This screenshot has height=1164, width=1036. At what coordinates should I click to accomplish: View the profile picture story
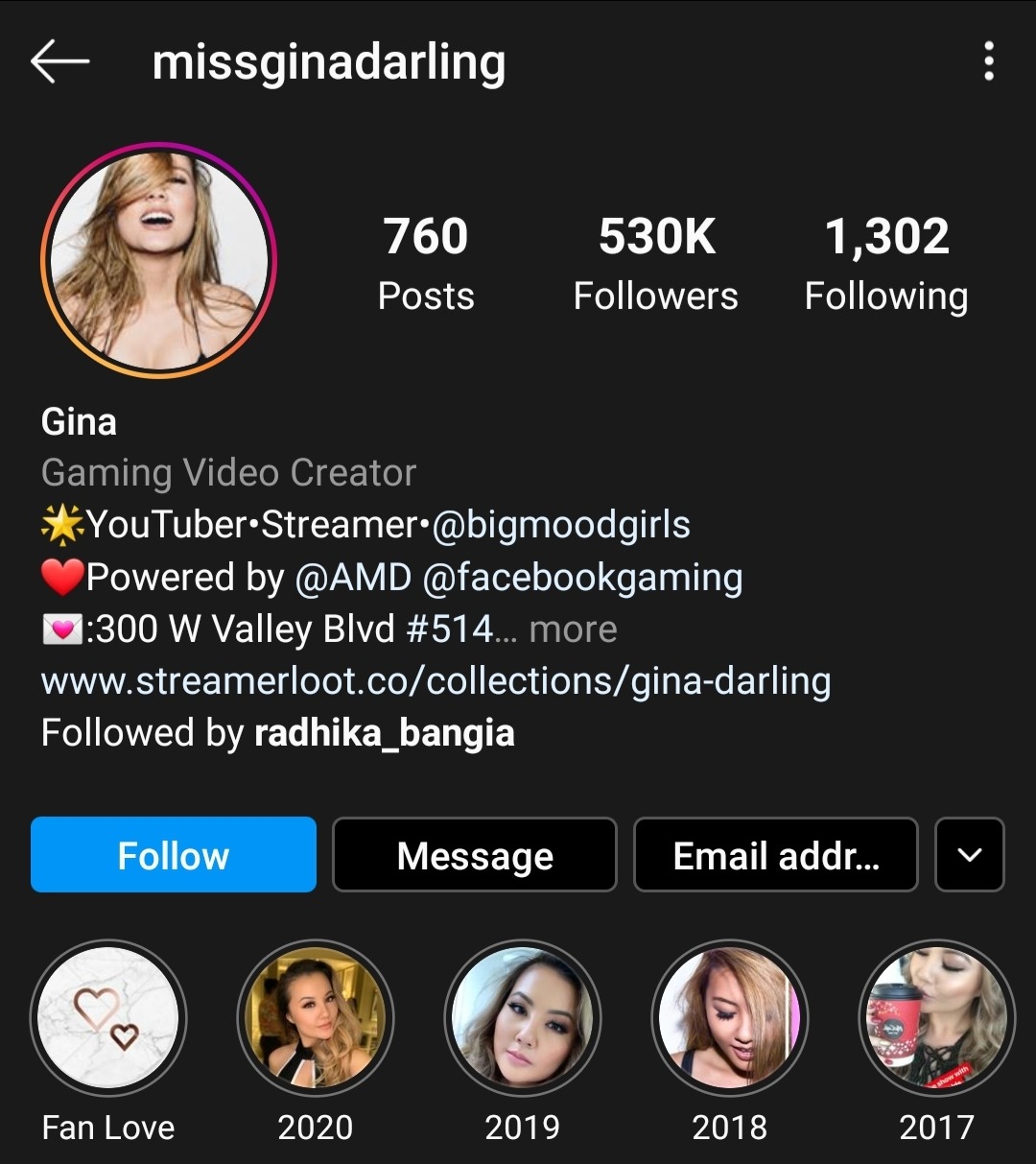(158, 260)
